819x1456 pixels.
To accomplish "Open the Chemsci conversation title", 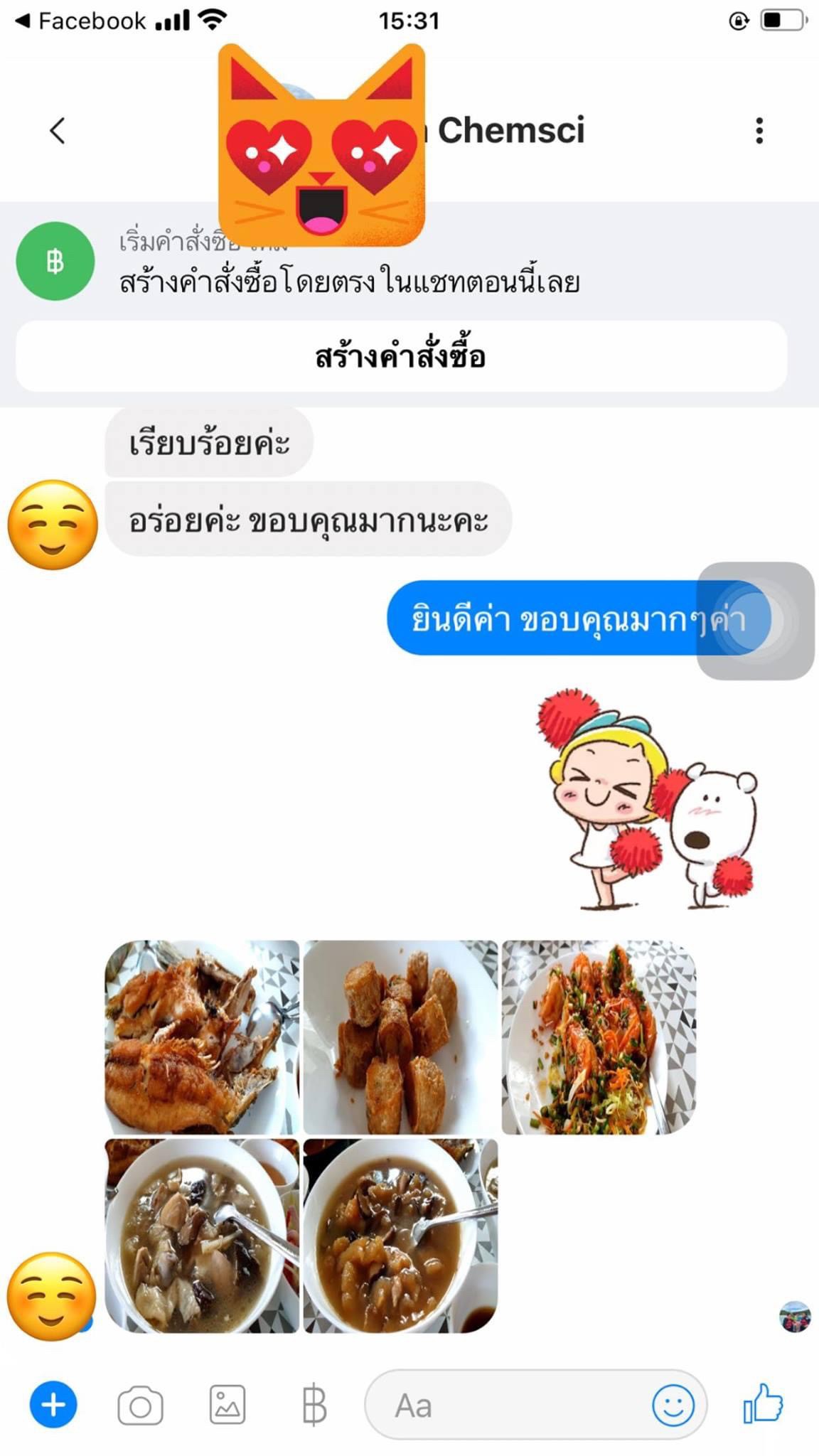I will (510, 130).
